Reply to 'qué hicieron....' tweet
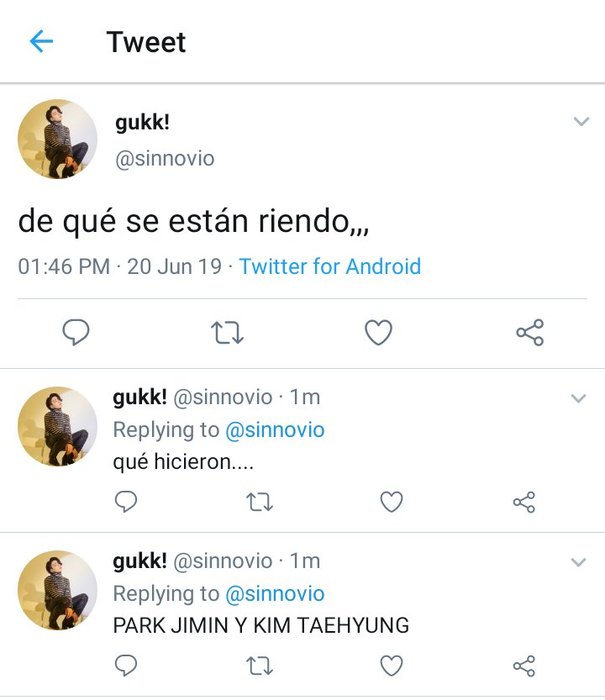 [126, 501]
